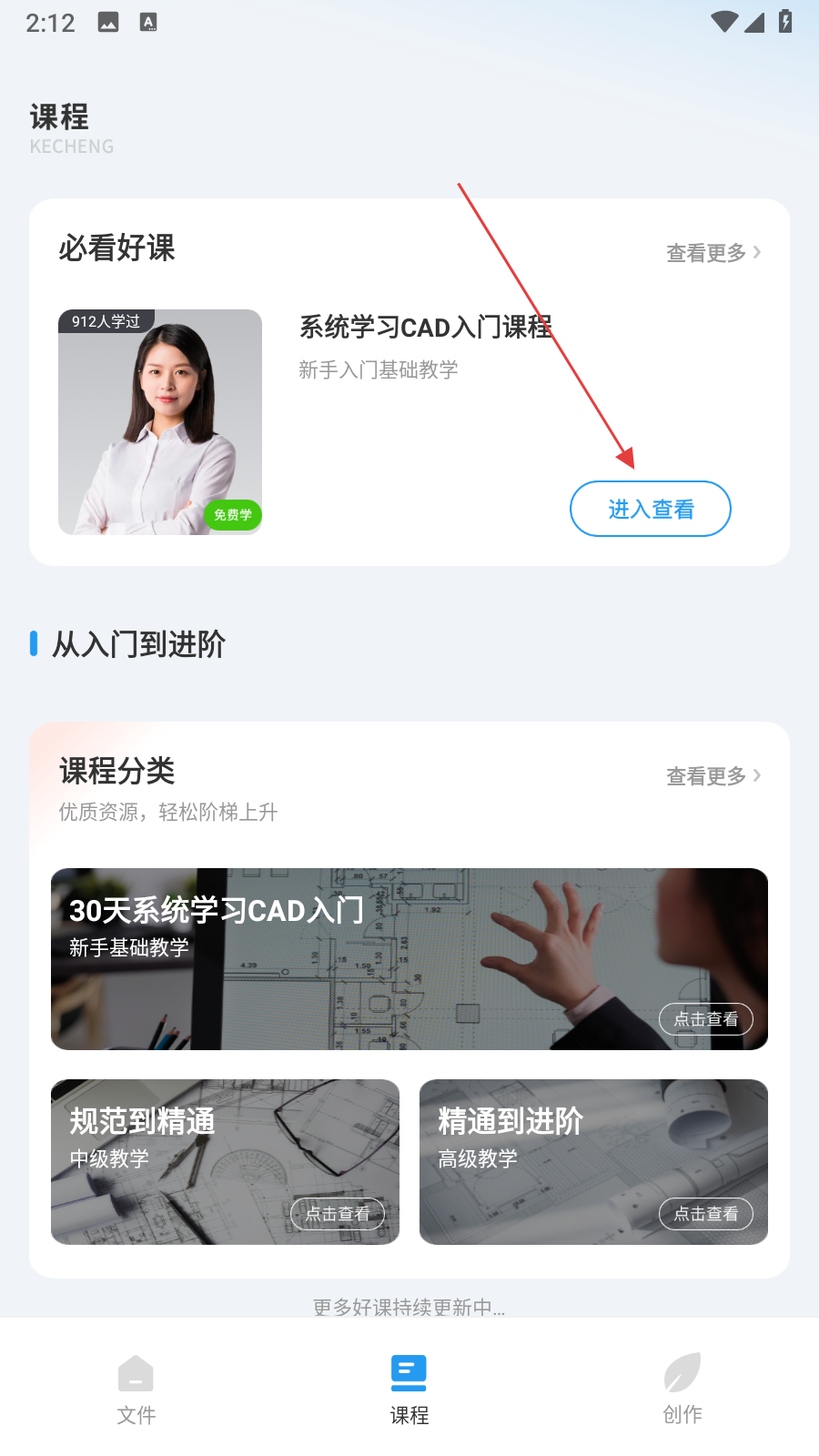This screenshot has height=1456, width=819.
Task: Open the 规范到精通 intermediate course card
Action: point(225,1161)
